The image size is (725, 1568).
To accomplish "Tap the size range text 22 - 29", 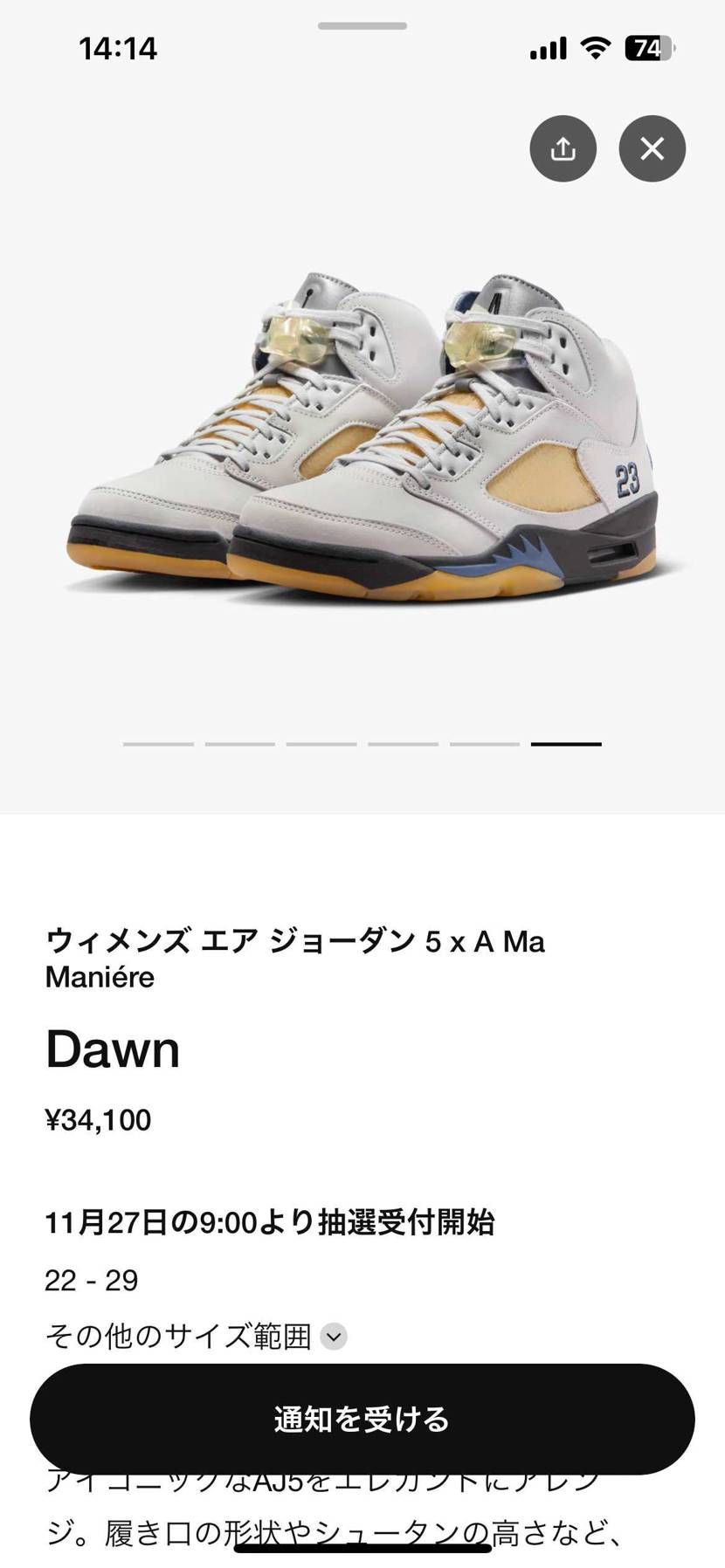I will [x=93, y=1280].
